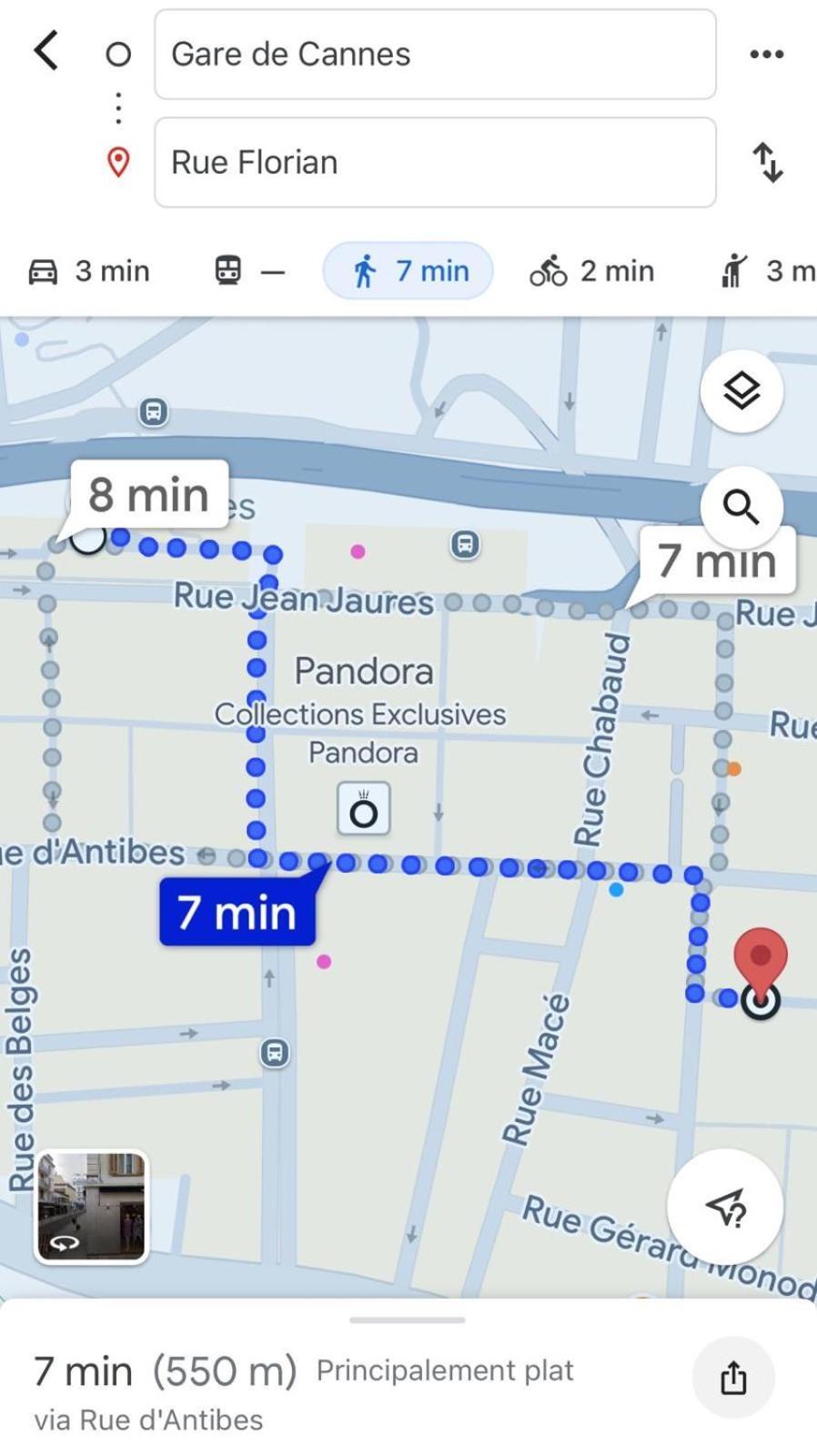Swap start and destination
The image size is (817, 1456).
(768, 163)
